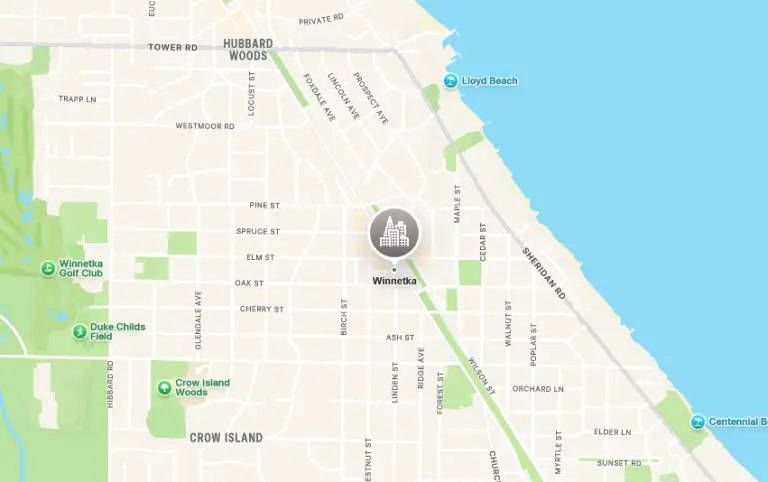Viewport: 768px width, 482px height.
Task: Open Duke Childs Field on the map
Action: [79, 331]
